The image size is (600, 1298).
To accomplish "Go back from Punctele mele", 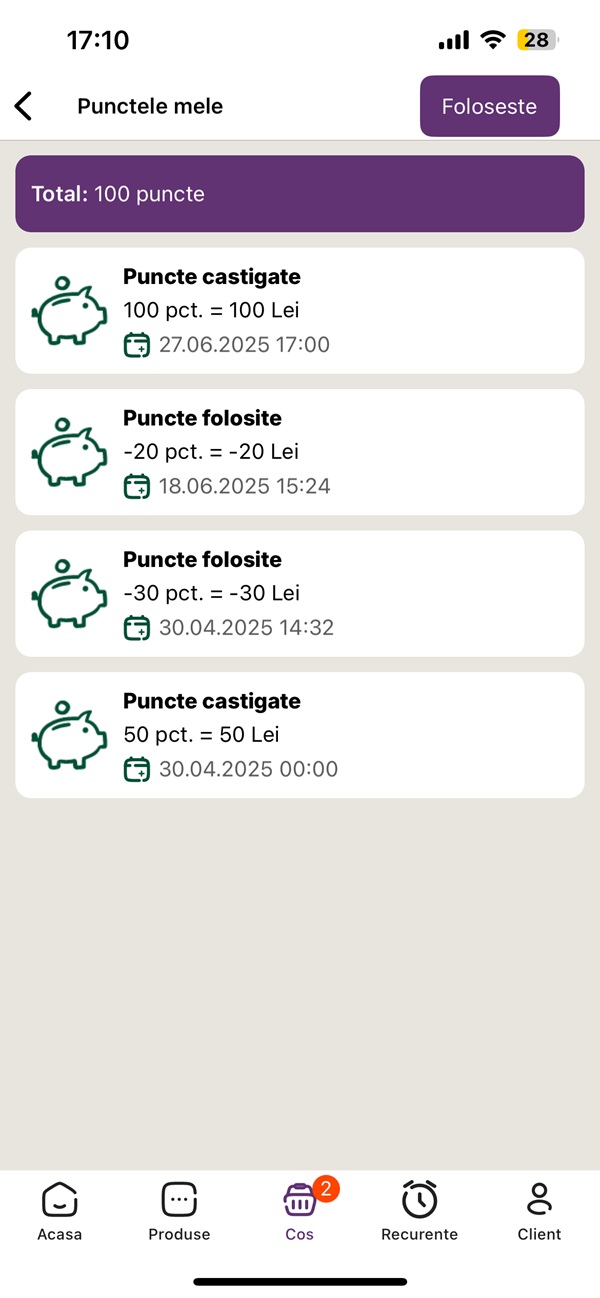I will pos(23,106).
